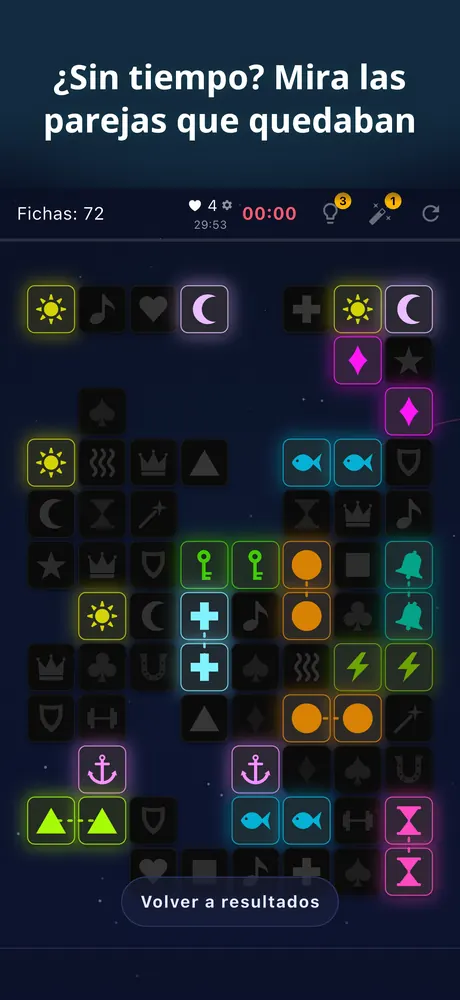Use the lightbulb hint
Image resolution: width=460 pixels, height=1000 pixels.
(331, 214)
